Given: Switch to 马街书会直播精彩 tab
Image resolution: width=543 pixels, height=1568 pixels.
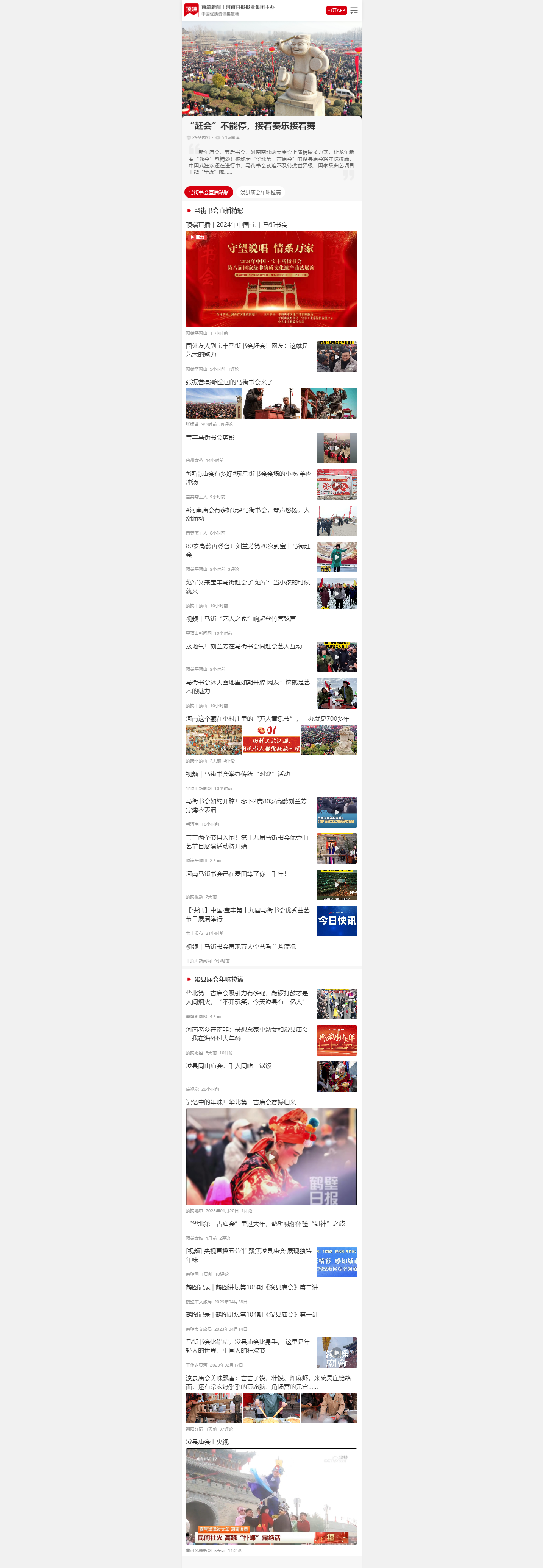Looking at the screenshot, I should pos(209,192).
